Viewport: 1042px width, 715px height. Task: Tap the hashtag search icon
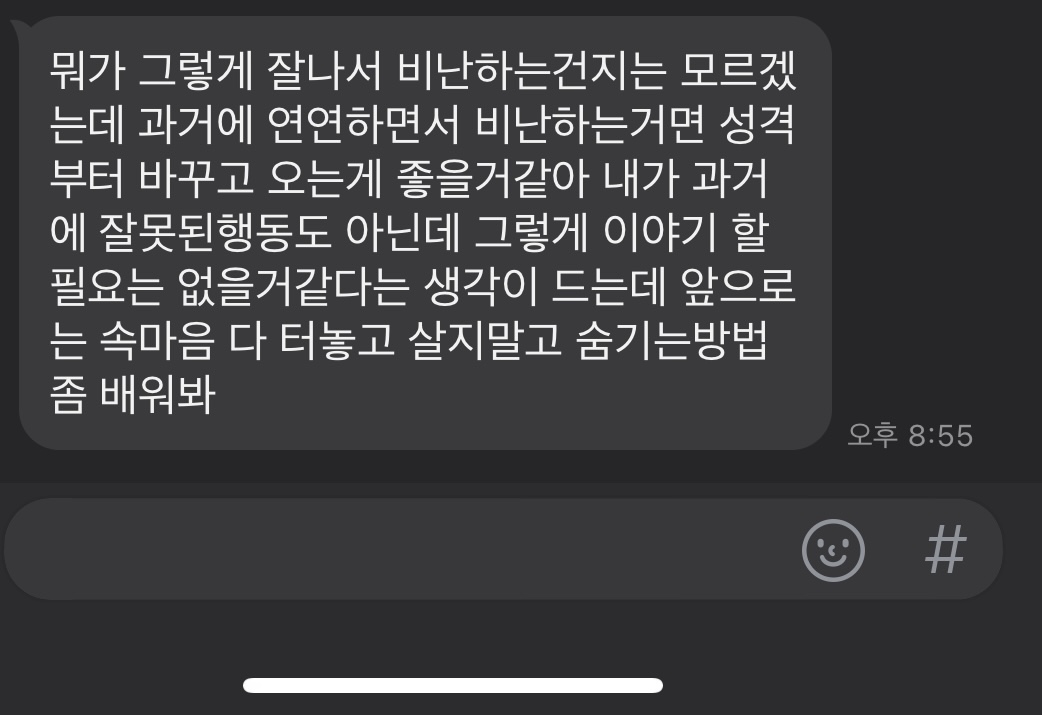coord(945,550)
